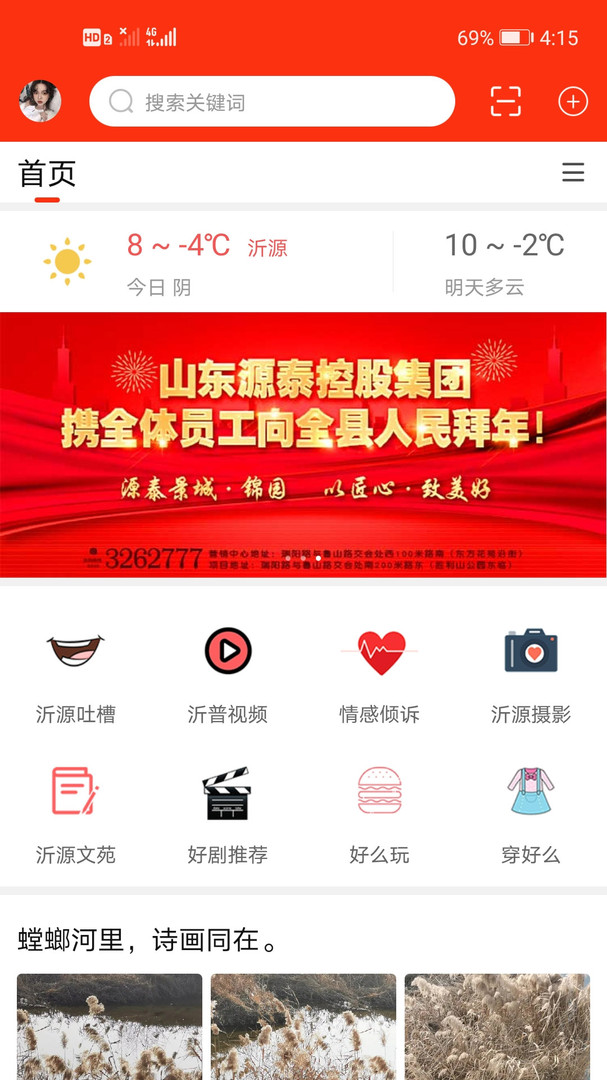This screenshot has width=607, height=1080.
Task: Open the QR scan icon
Action: point(506,101)
